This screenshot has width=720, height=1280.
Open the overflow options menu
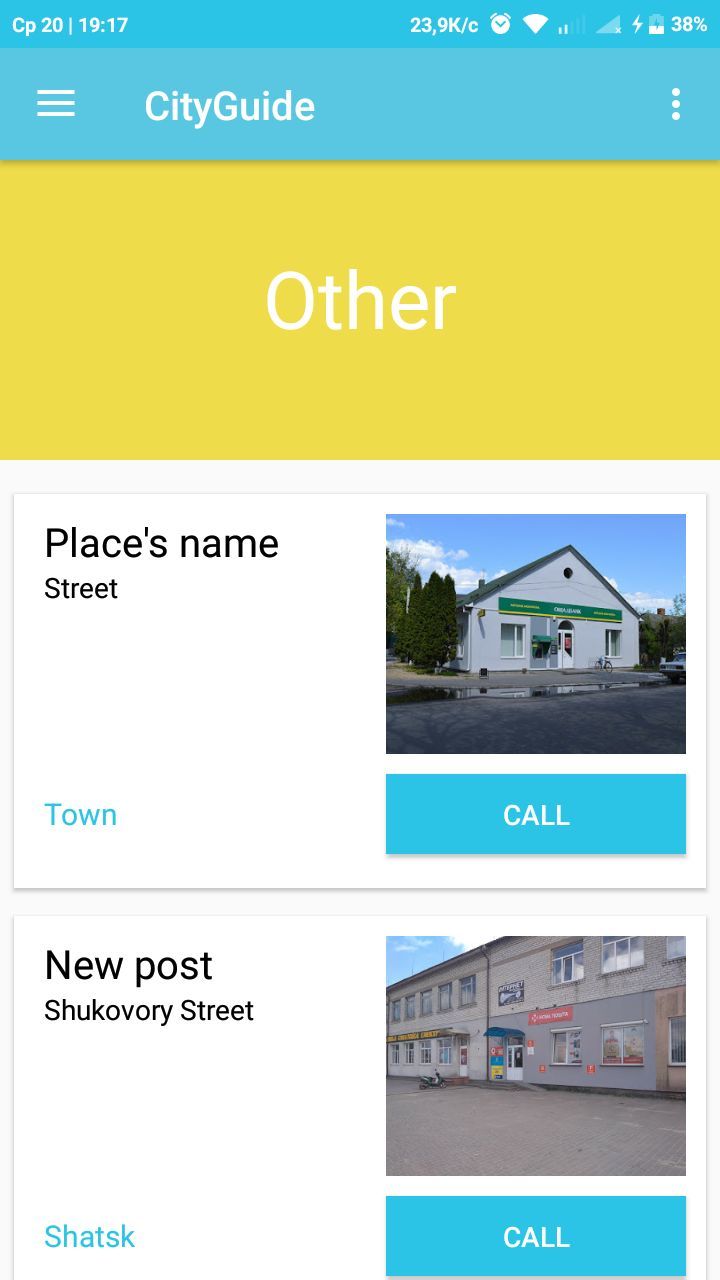pyautogui.click(x=676, y=104)
